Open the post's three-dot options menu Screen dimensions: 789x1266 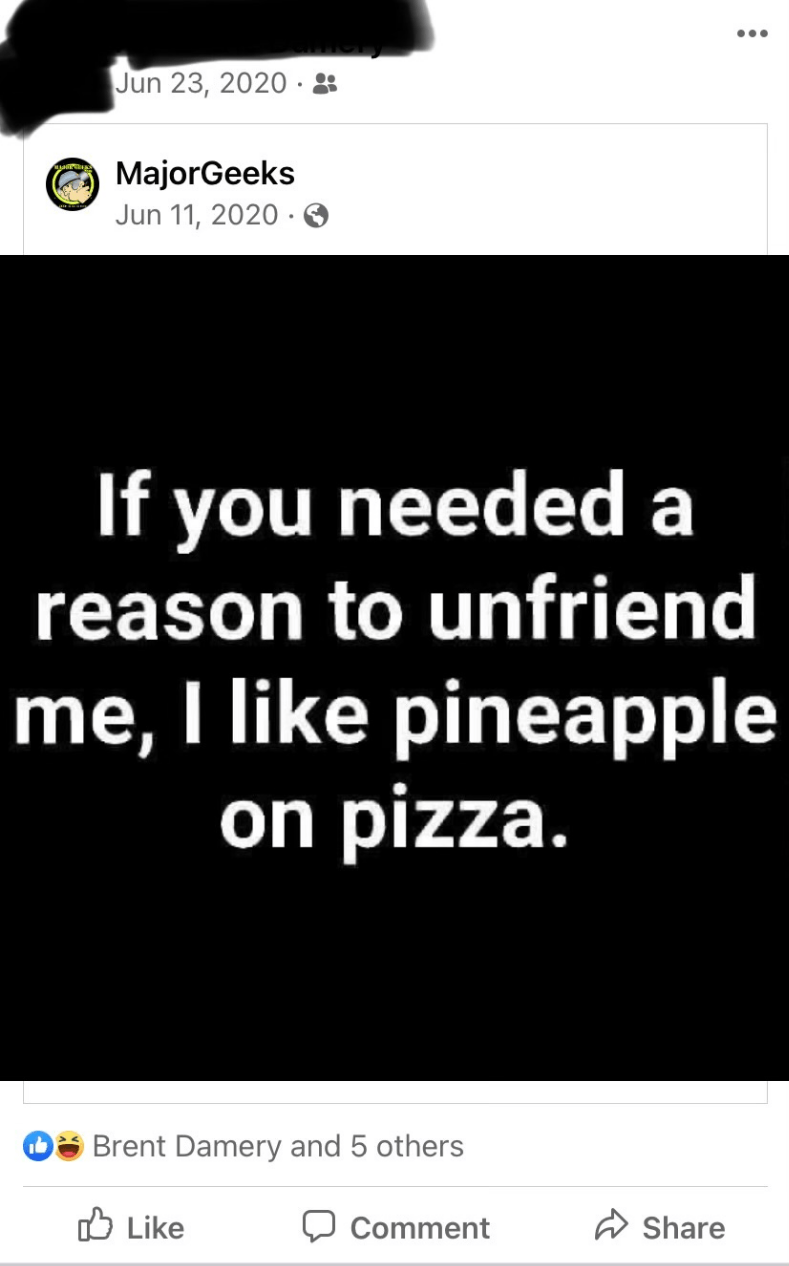[x=751, y=33]
